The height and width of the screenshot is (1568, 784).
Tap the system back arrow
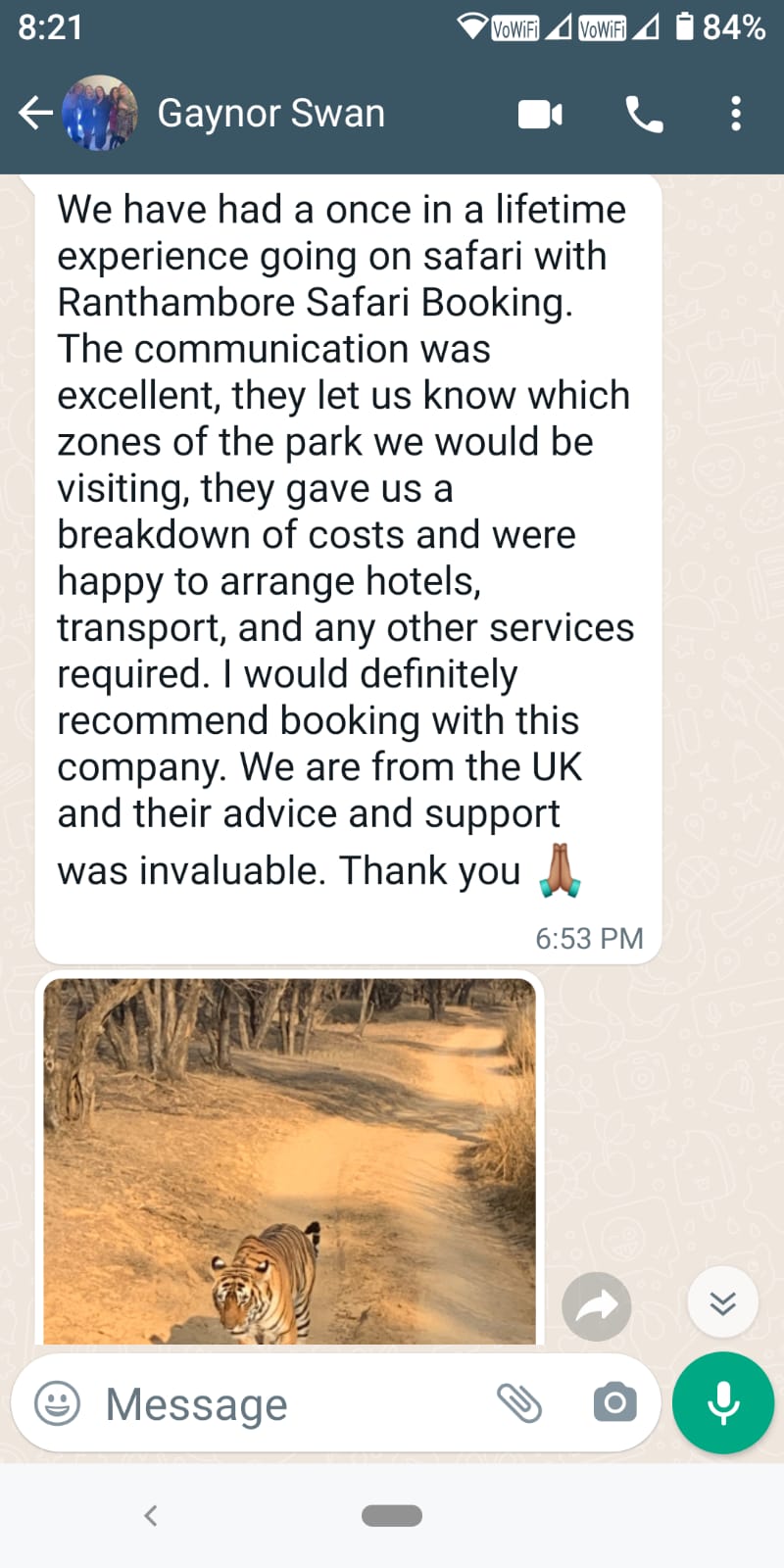point(151,1516)
